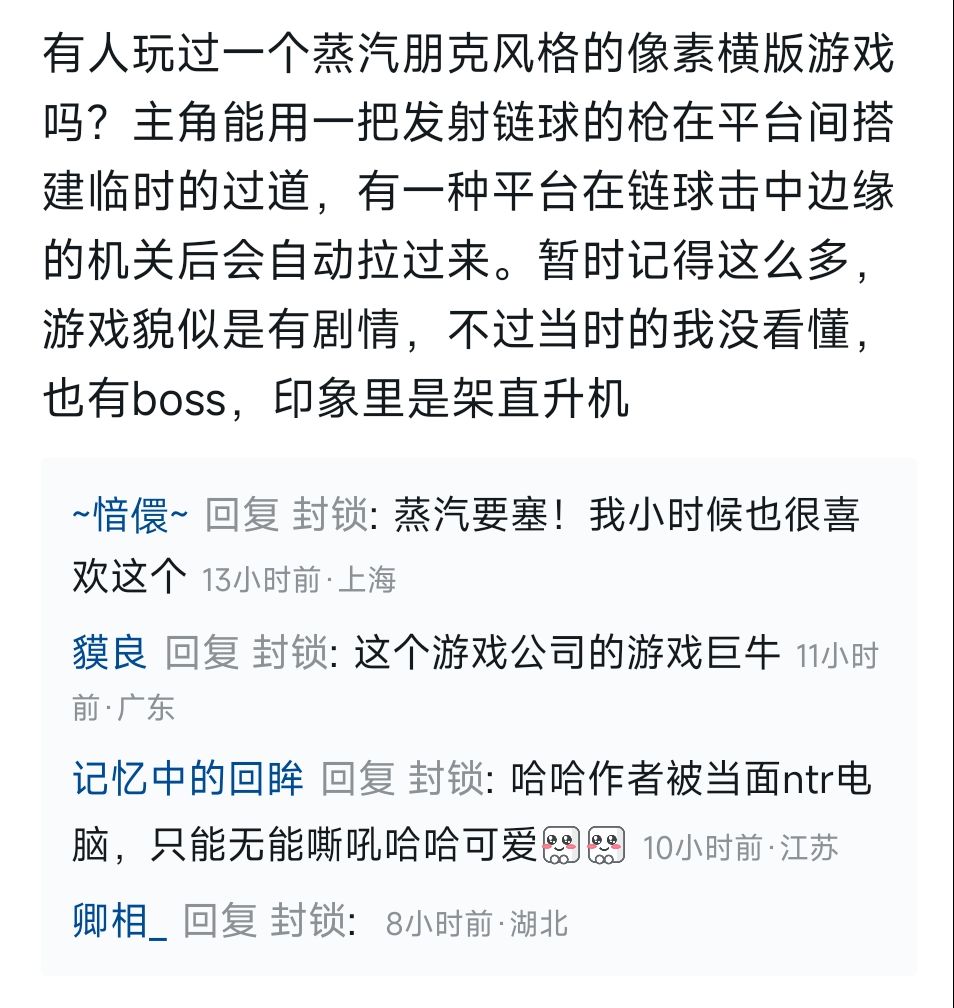
Task: Open 貘良 user profile
Action: (109, 655)
